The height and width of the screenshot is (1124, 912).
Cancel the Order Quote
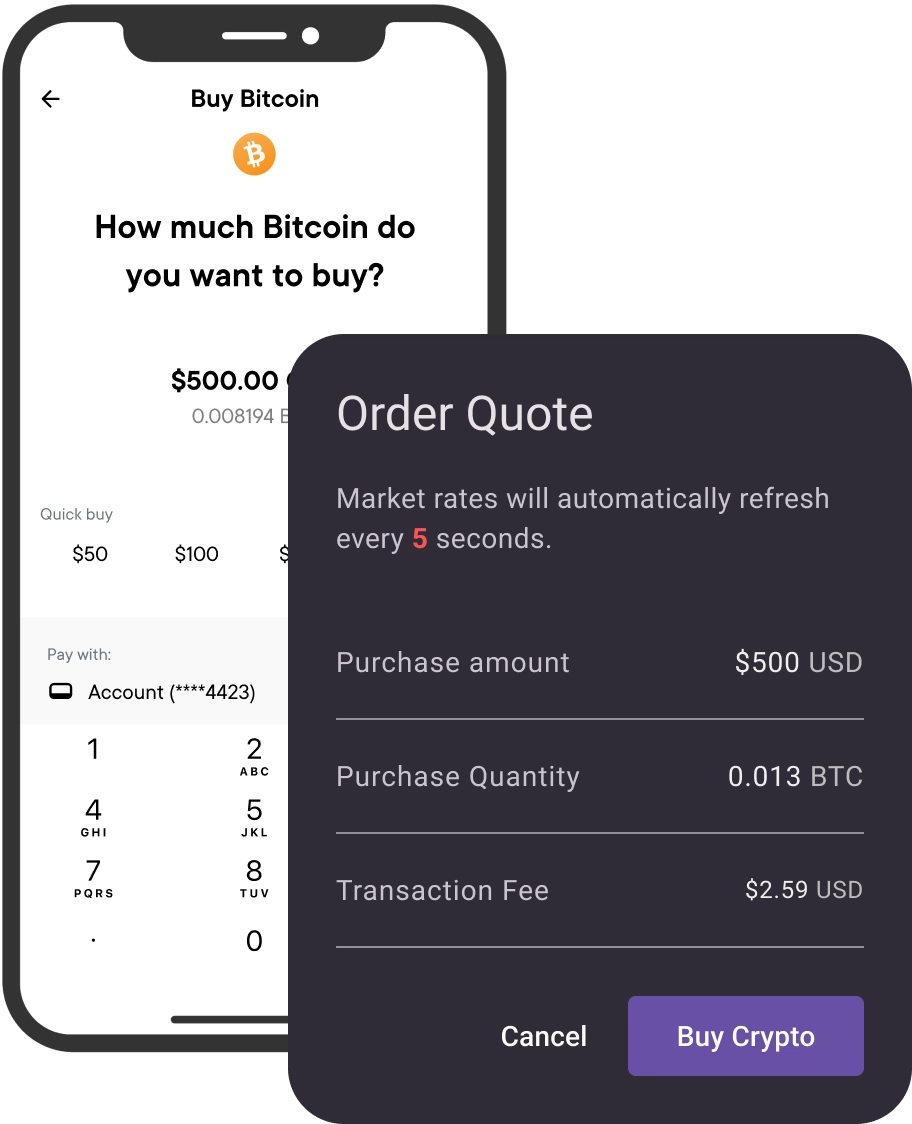pos(543,1036)
